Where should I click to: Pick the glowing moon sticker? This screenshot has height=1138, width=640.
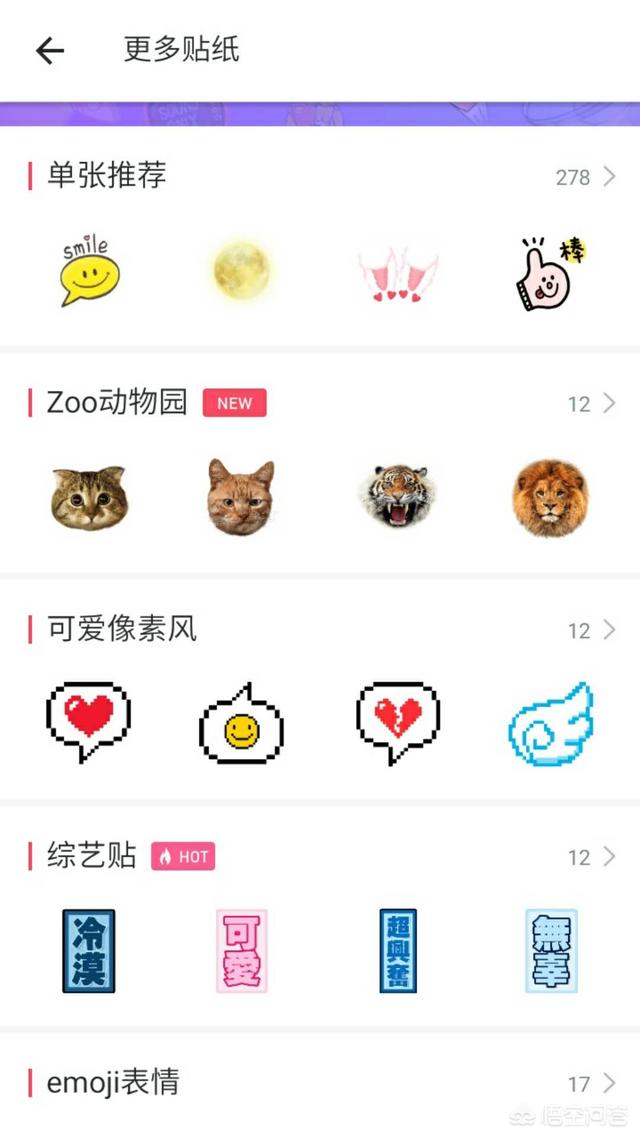241,270
